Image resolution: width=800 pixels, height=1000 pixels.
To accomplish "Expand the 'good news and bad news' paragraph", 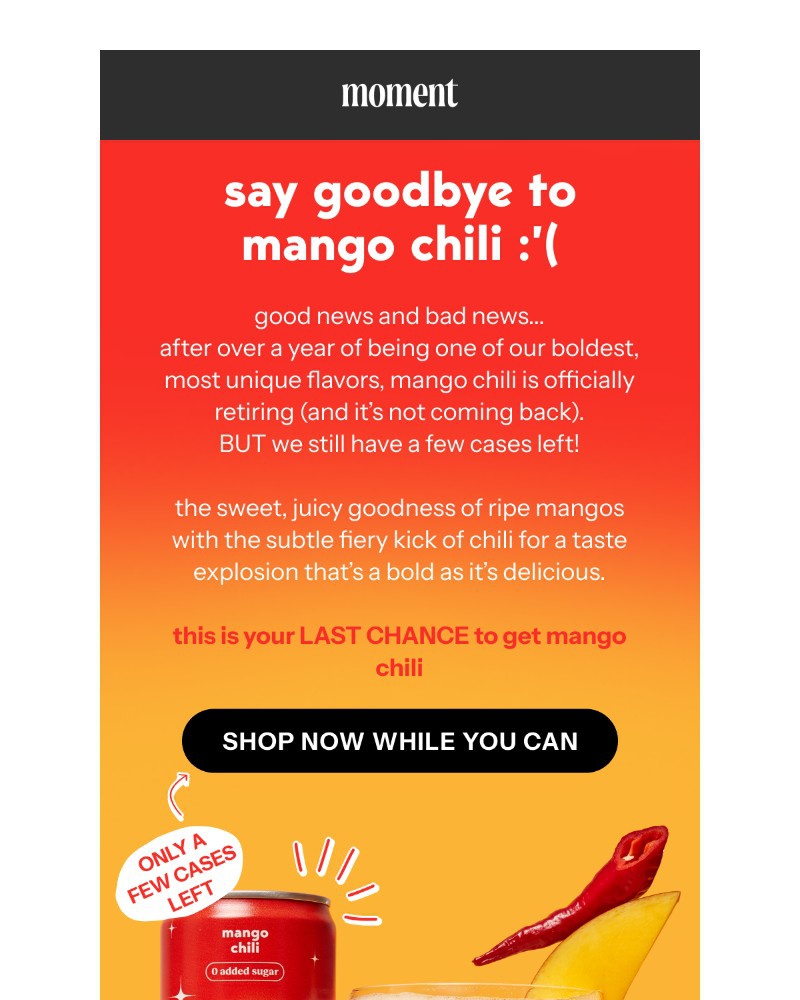I will point(399,315).
